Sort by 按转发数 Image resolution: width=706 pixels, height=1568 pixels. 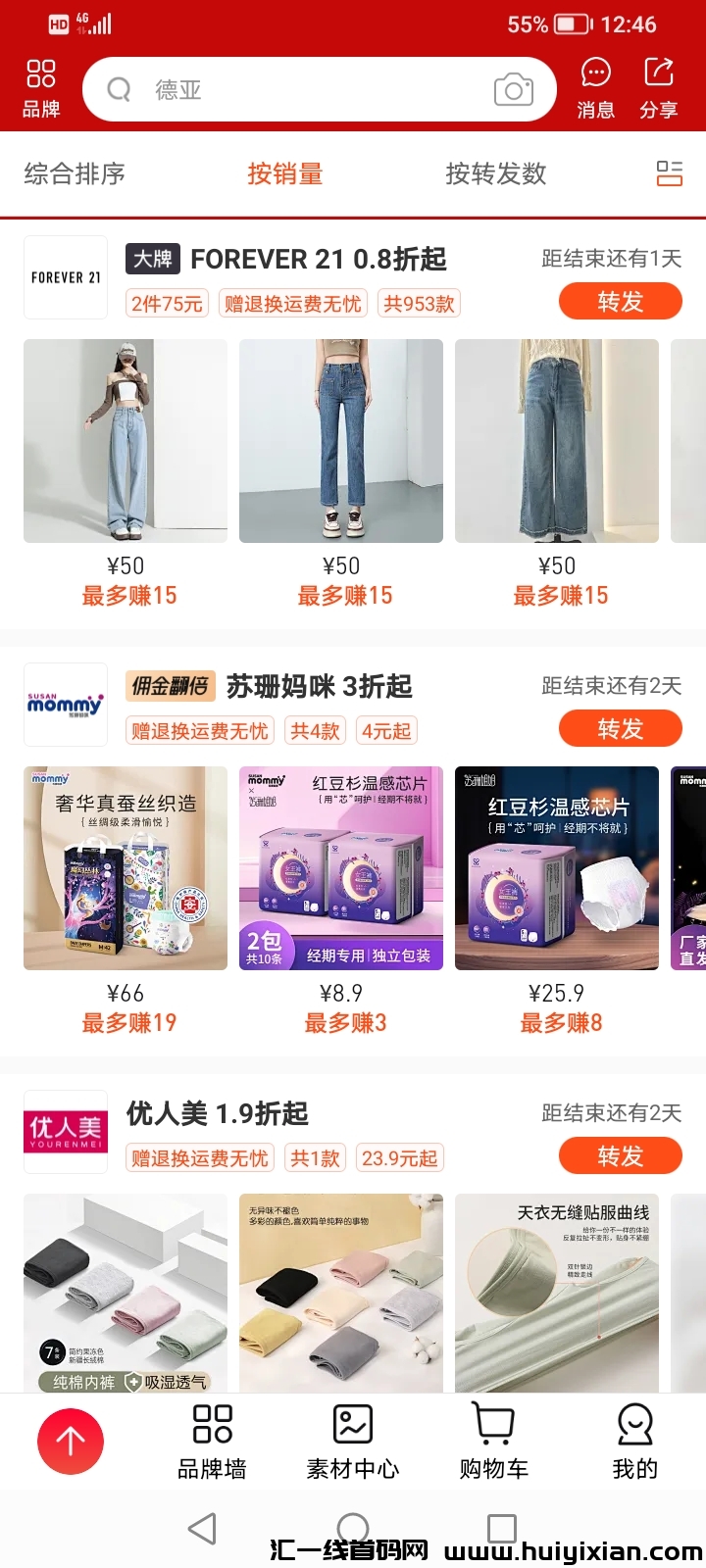(x=495, y=174)
